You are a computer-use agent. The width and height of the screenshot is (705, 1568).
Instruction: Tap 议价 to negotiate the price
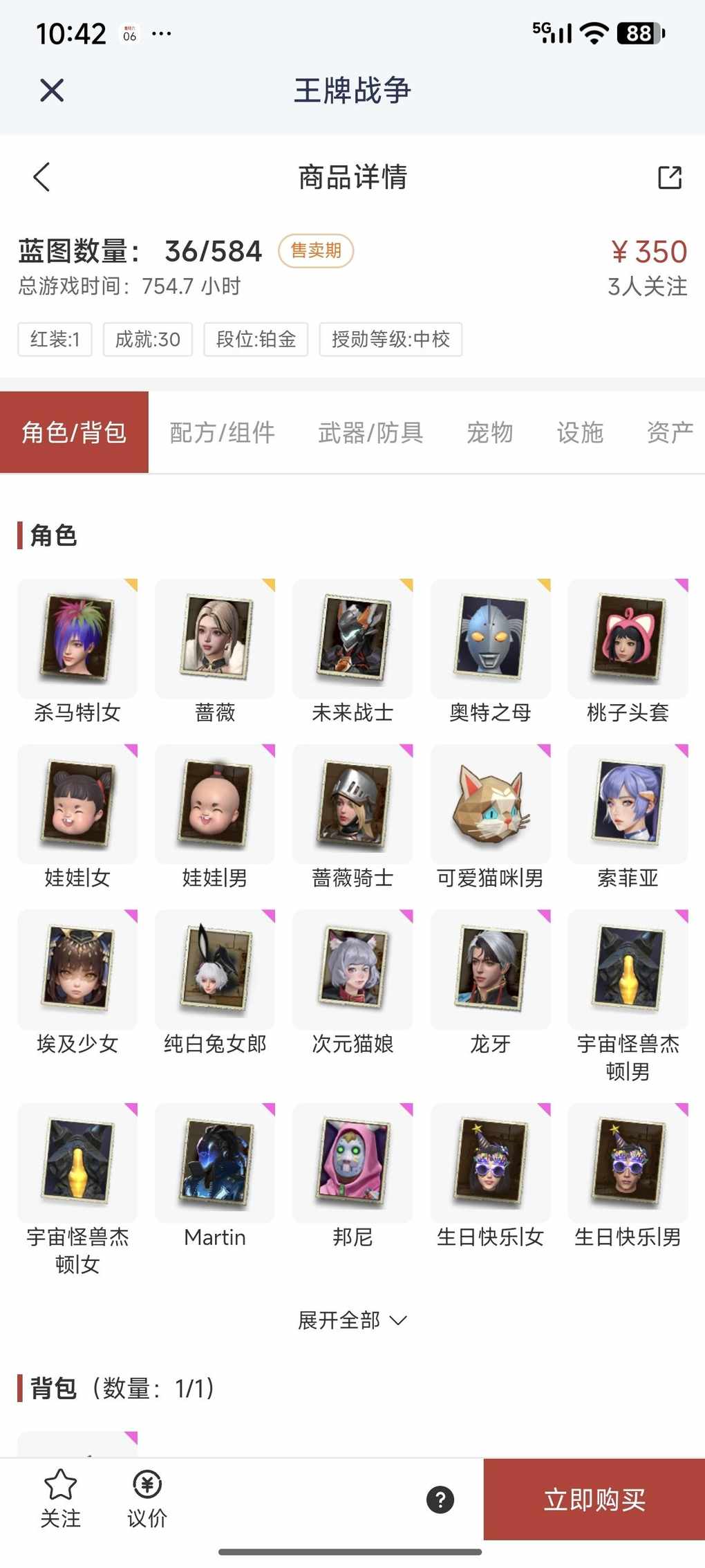click(147, 1499)
